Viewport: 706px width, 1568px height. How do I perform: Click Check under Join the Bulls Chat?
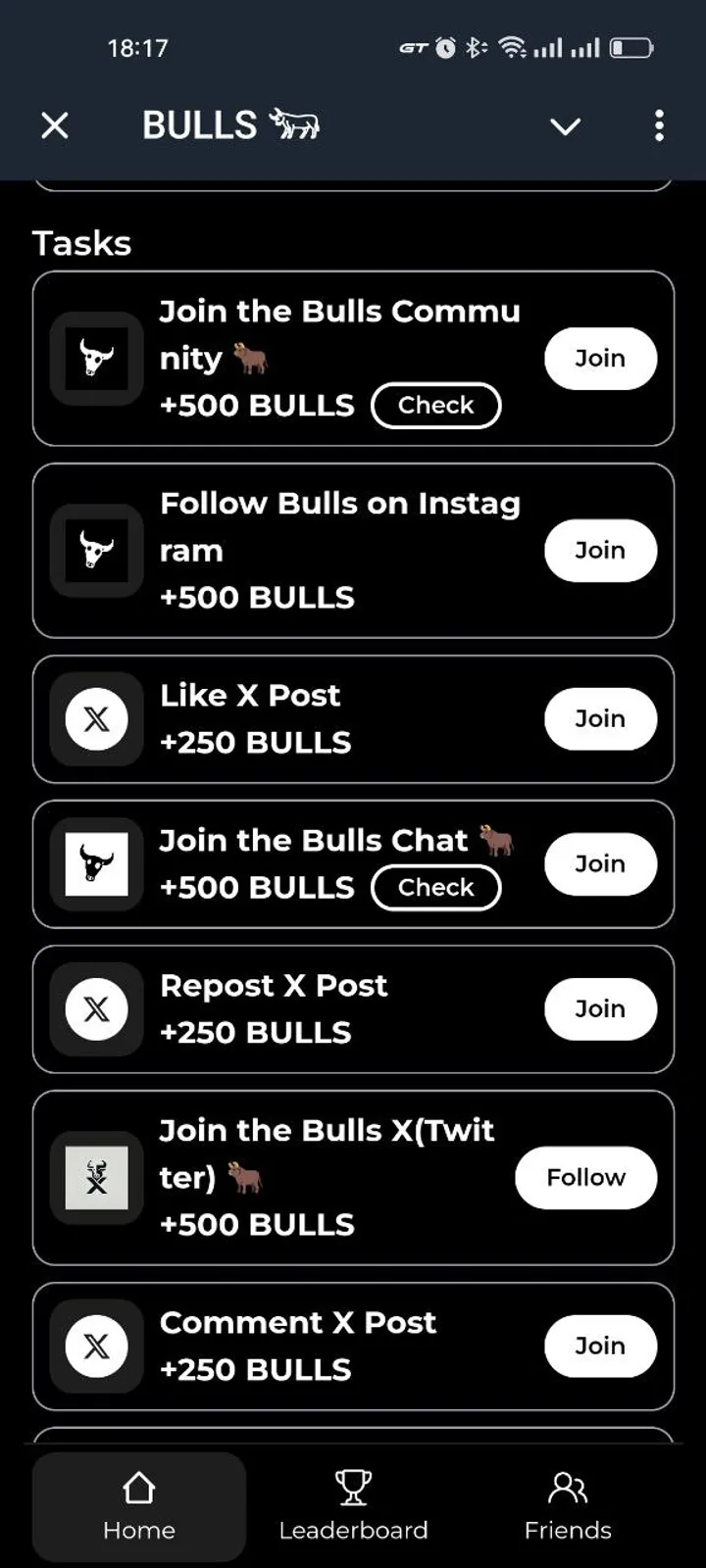(x=435, y=887)
